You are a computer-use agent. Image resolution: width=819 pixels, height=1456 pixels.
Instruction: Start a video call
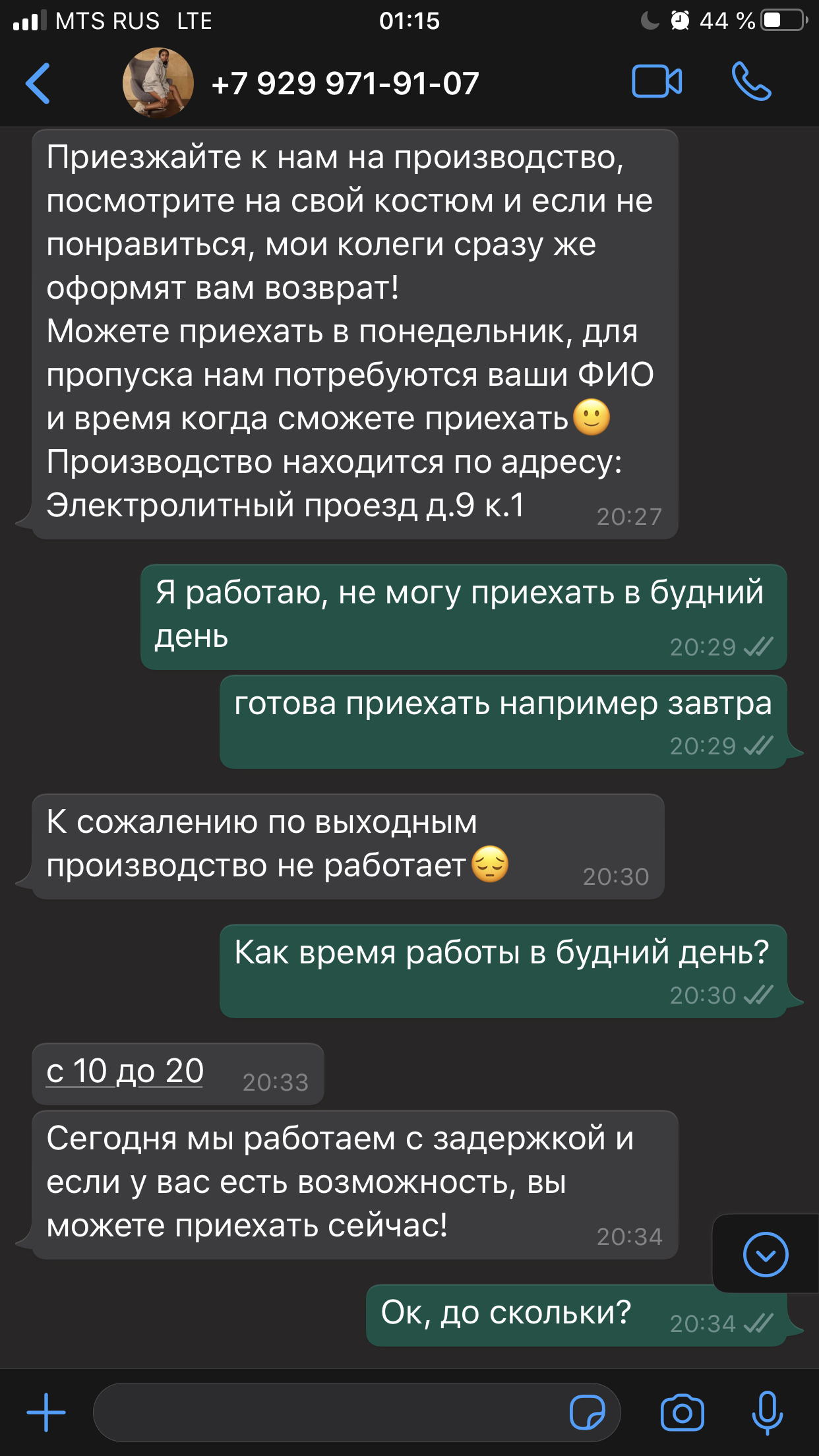657,82
